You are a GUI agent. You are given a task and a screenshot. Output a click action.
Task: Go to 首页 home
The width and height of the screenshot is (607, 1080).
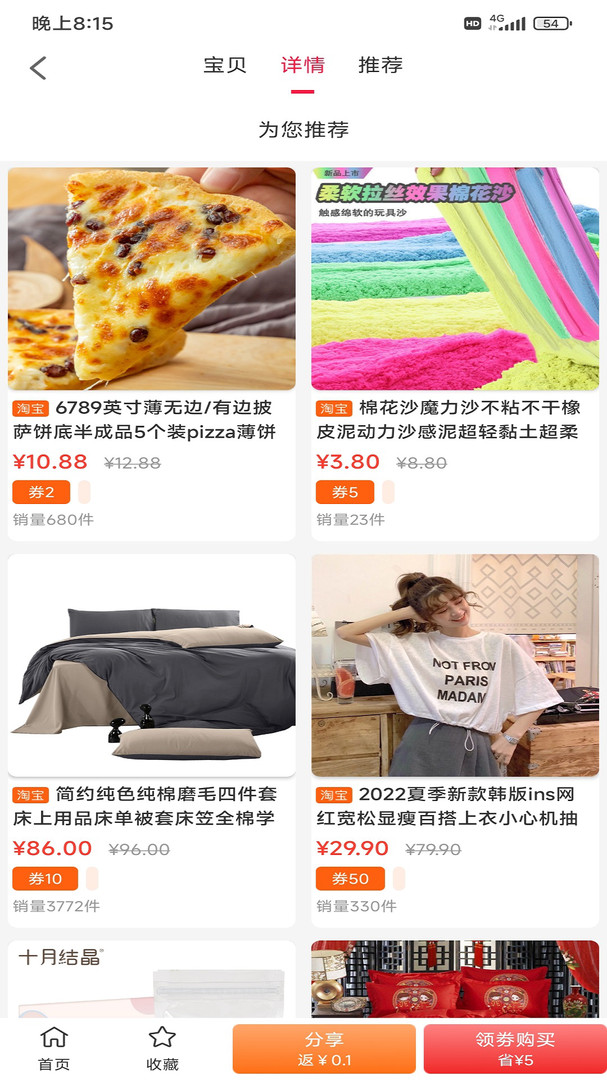click(x=54, y=1048)
